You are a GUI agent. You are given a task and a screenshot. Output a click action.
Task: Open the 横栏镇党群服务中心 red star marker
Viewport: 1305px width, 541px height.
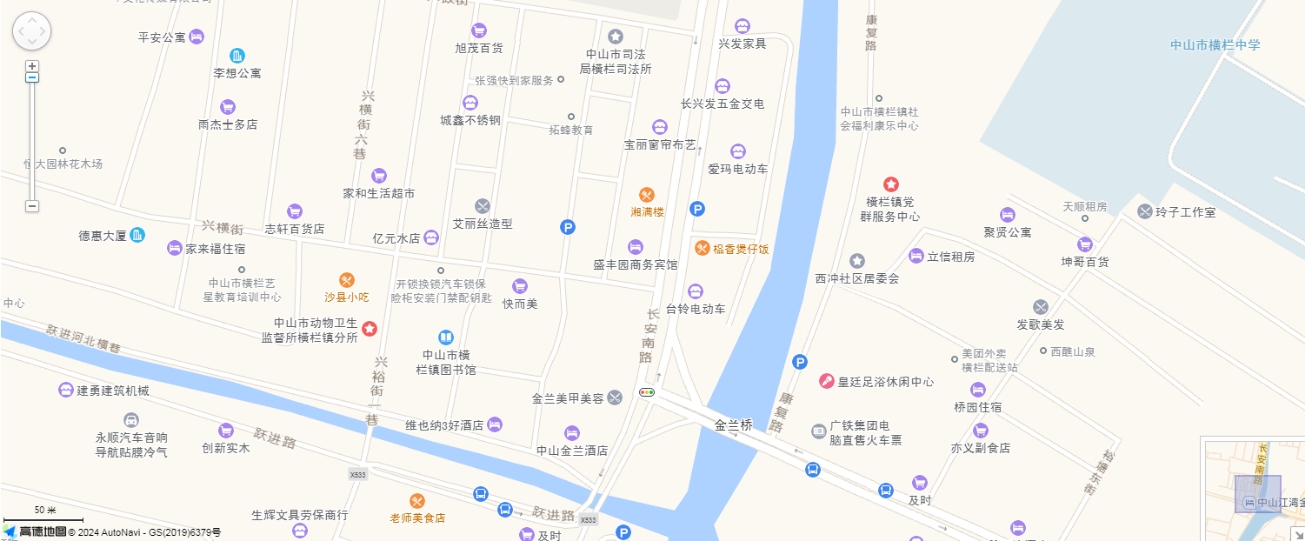891,184
